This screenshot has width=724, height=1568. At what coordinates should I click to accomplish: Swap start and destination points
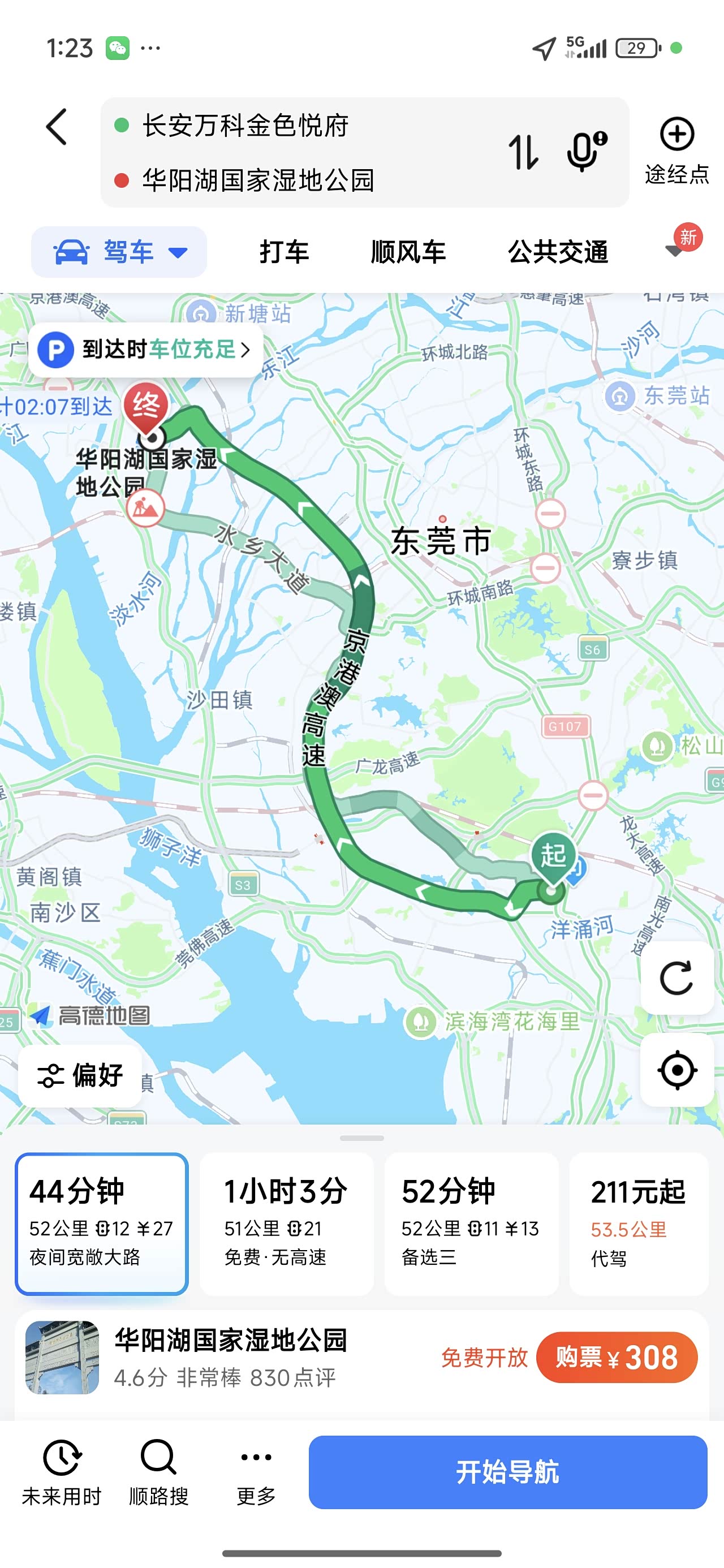point(523,151)
